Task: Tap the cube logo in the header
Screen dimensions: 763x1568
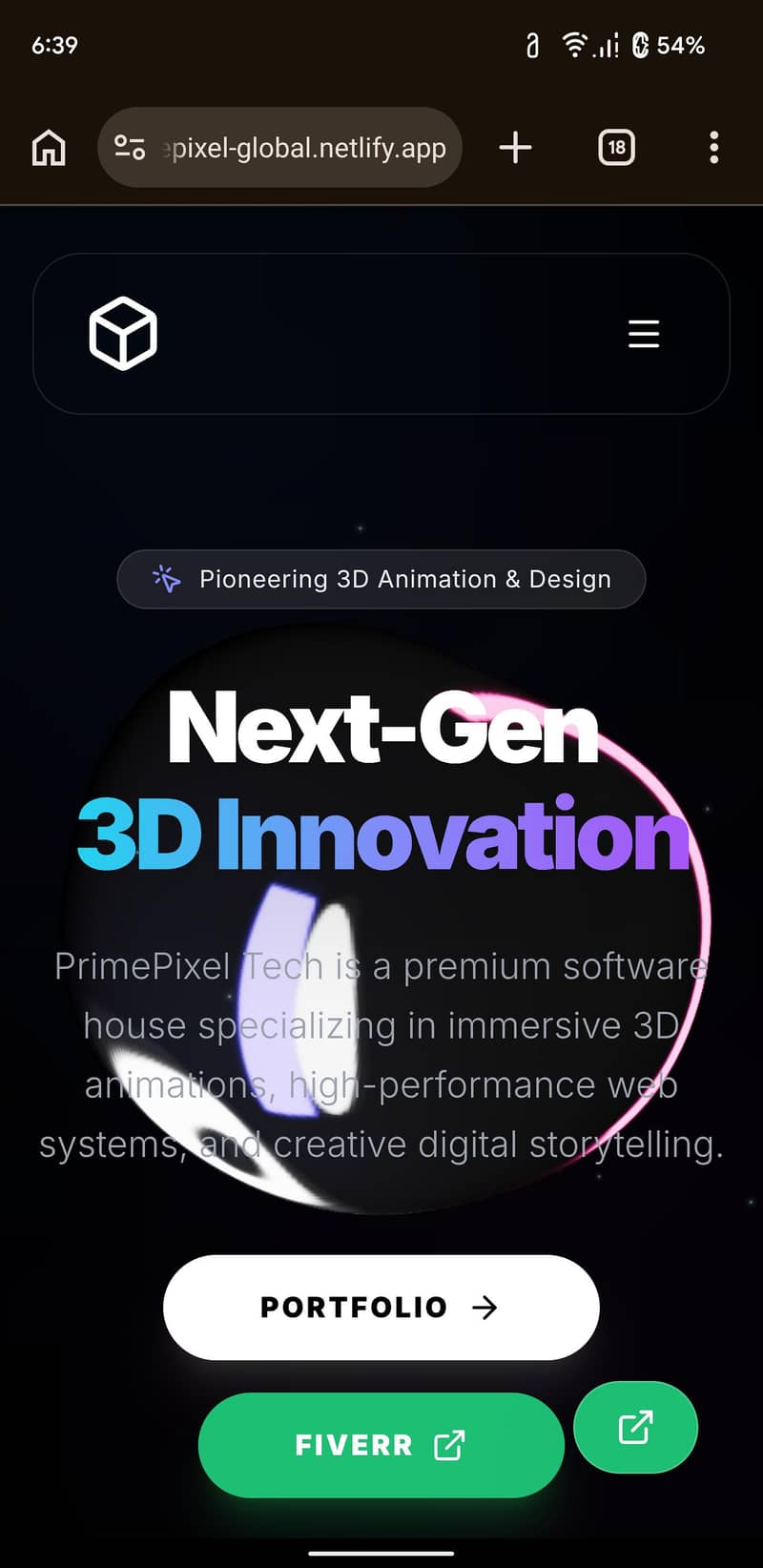Action: coord(123,333)
